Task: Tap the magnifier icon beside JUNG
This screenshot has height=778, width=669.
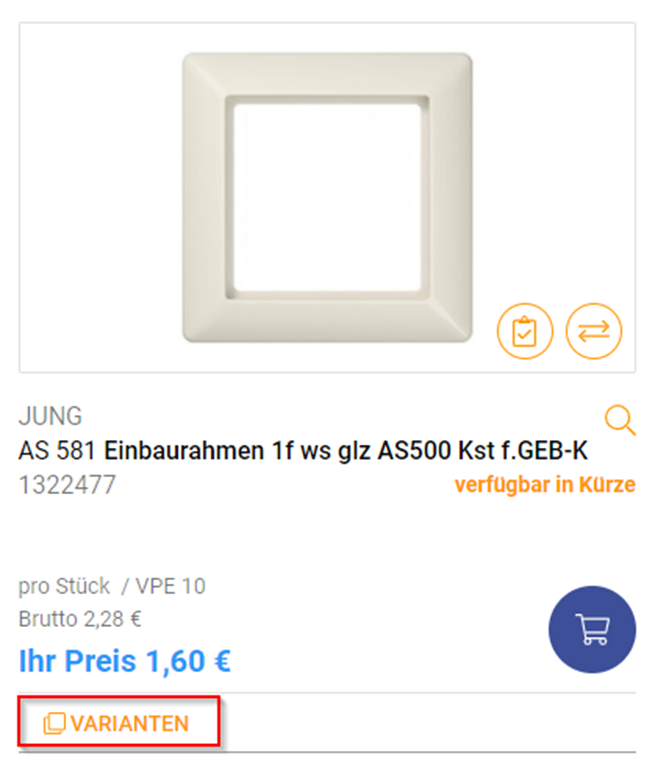Action: click(620, 420)
